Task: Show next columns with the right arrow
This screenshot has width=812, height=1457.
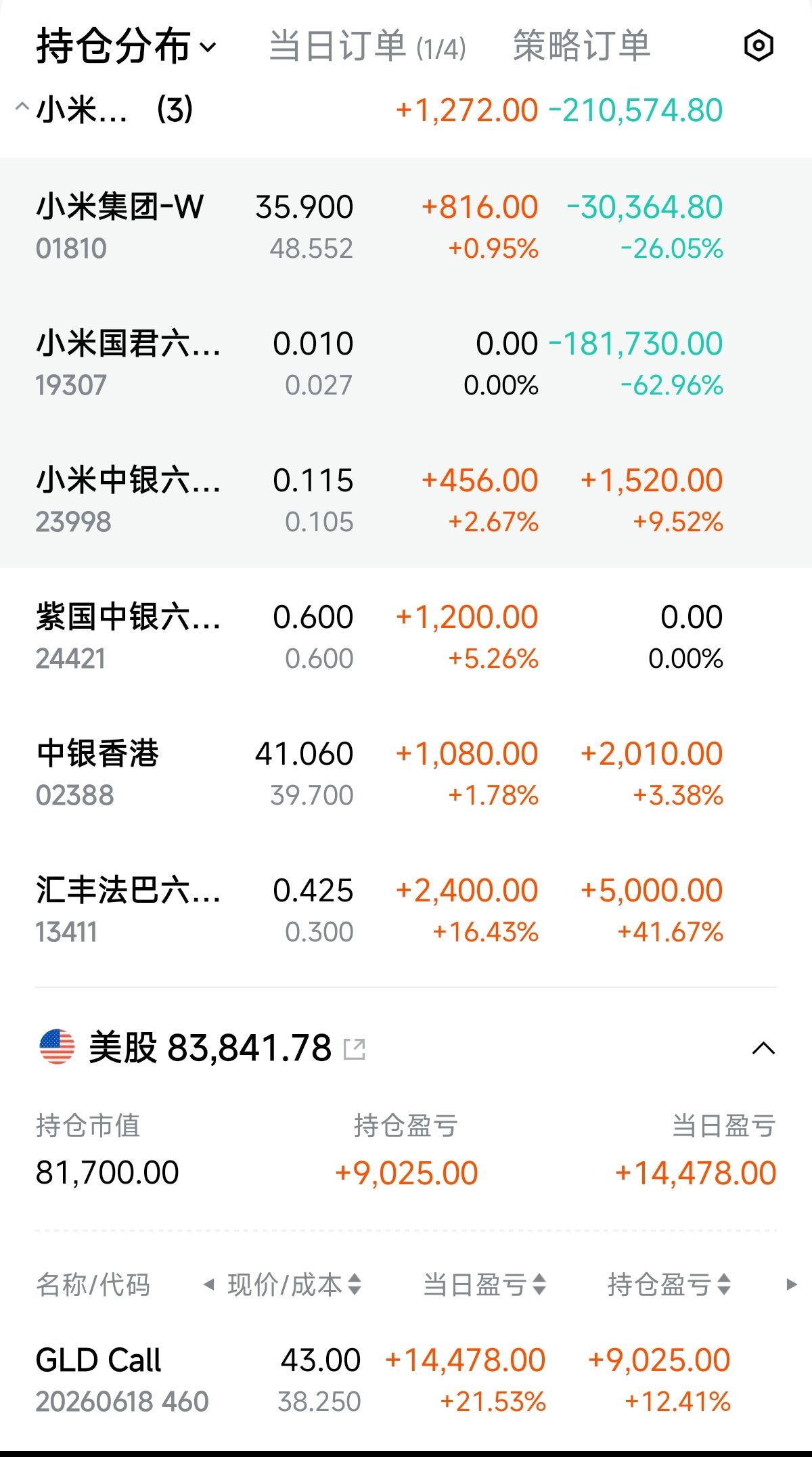Action: click(x=791, y=1284)
